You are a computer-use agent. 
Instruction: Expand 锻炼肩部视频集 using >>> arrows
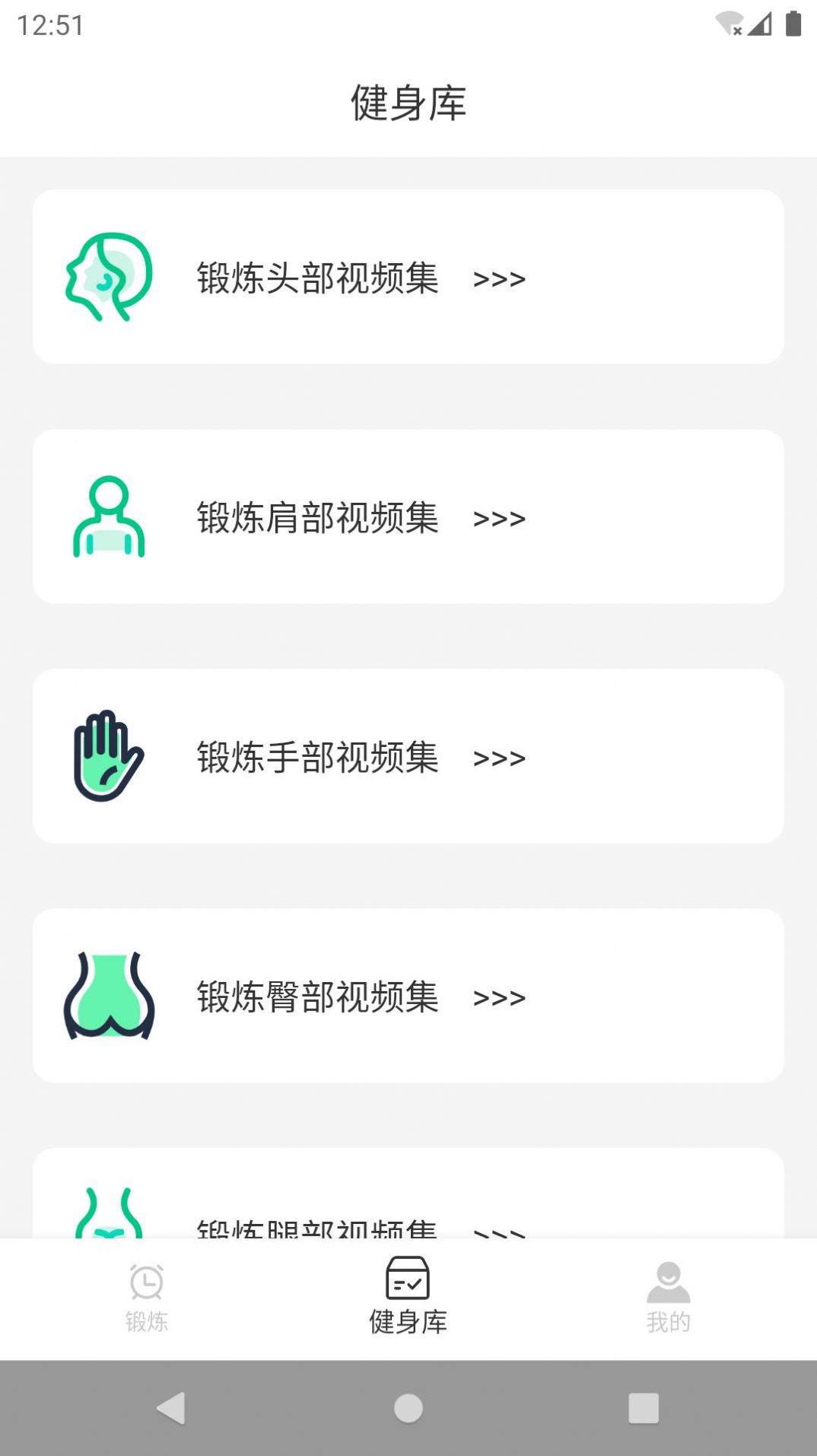click(x=498, y=517)
